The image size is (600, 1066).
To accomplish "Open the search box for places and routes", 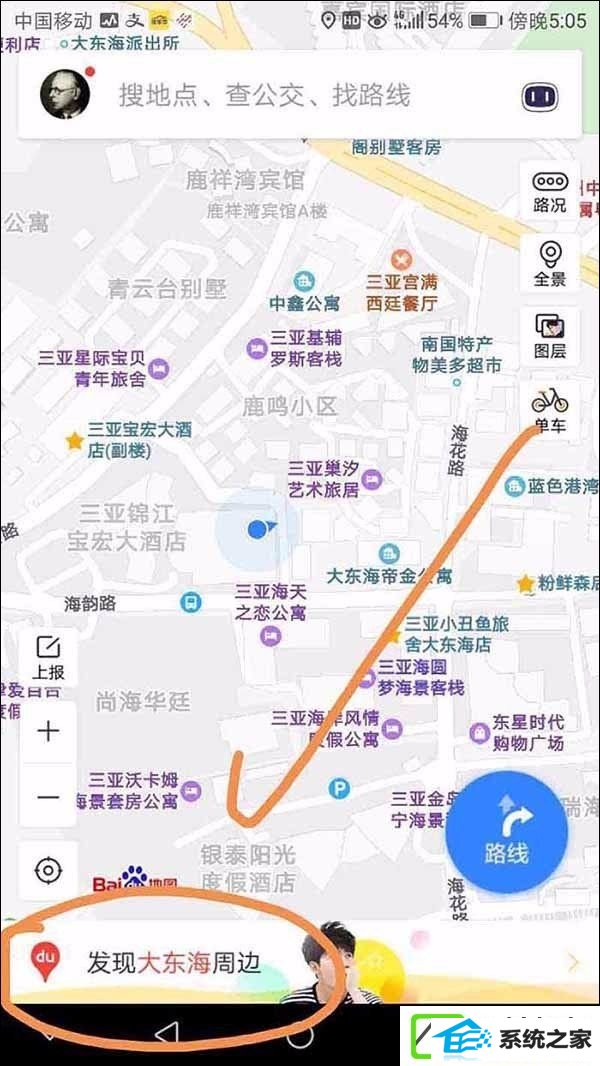I will [299, 95].
